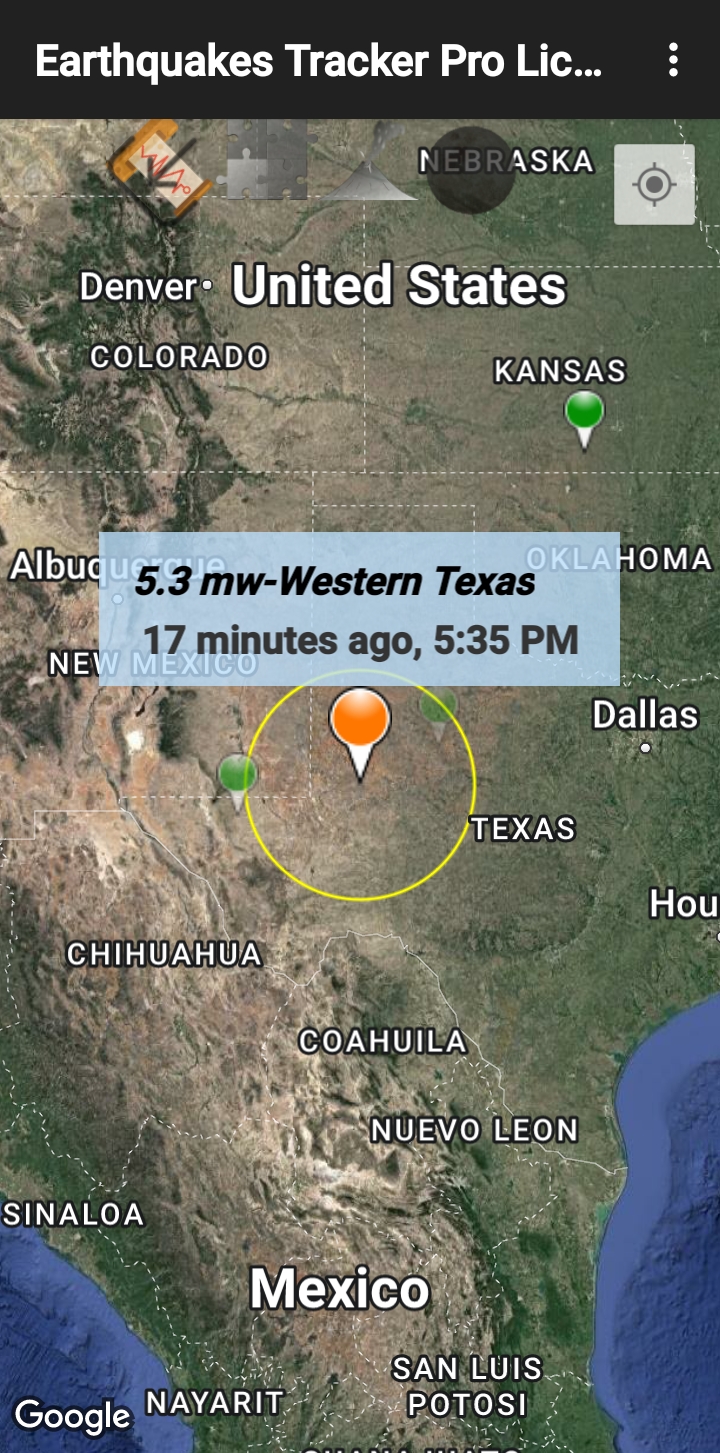Center map on my location
720x1453 pixels.
(654, 184)
